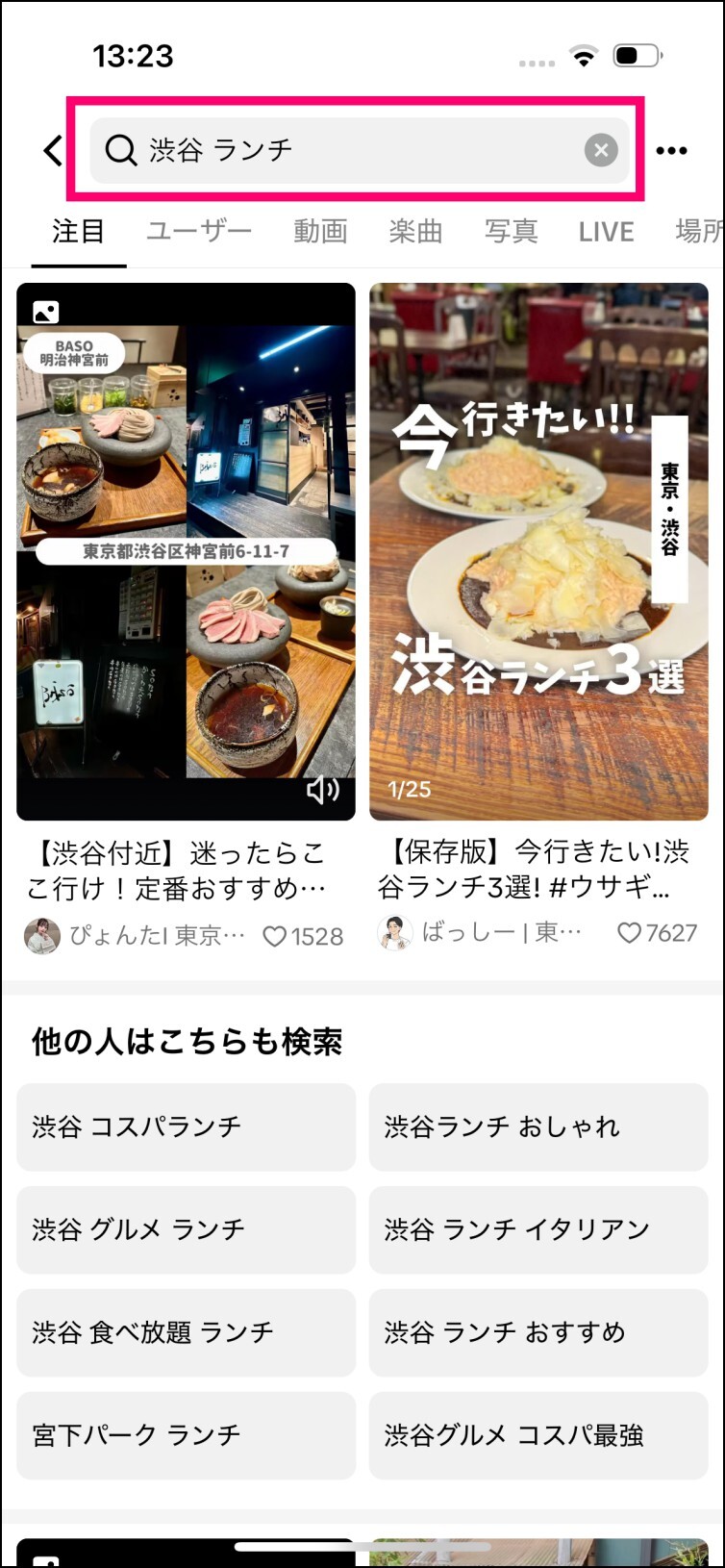Choose the 宮下パーク ランチ suggestion

click(x=186, y=1435)
